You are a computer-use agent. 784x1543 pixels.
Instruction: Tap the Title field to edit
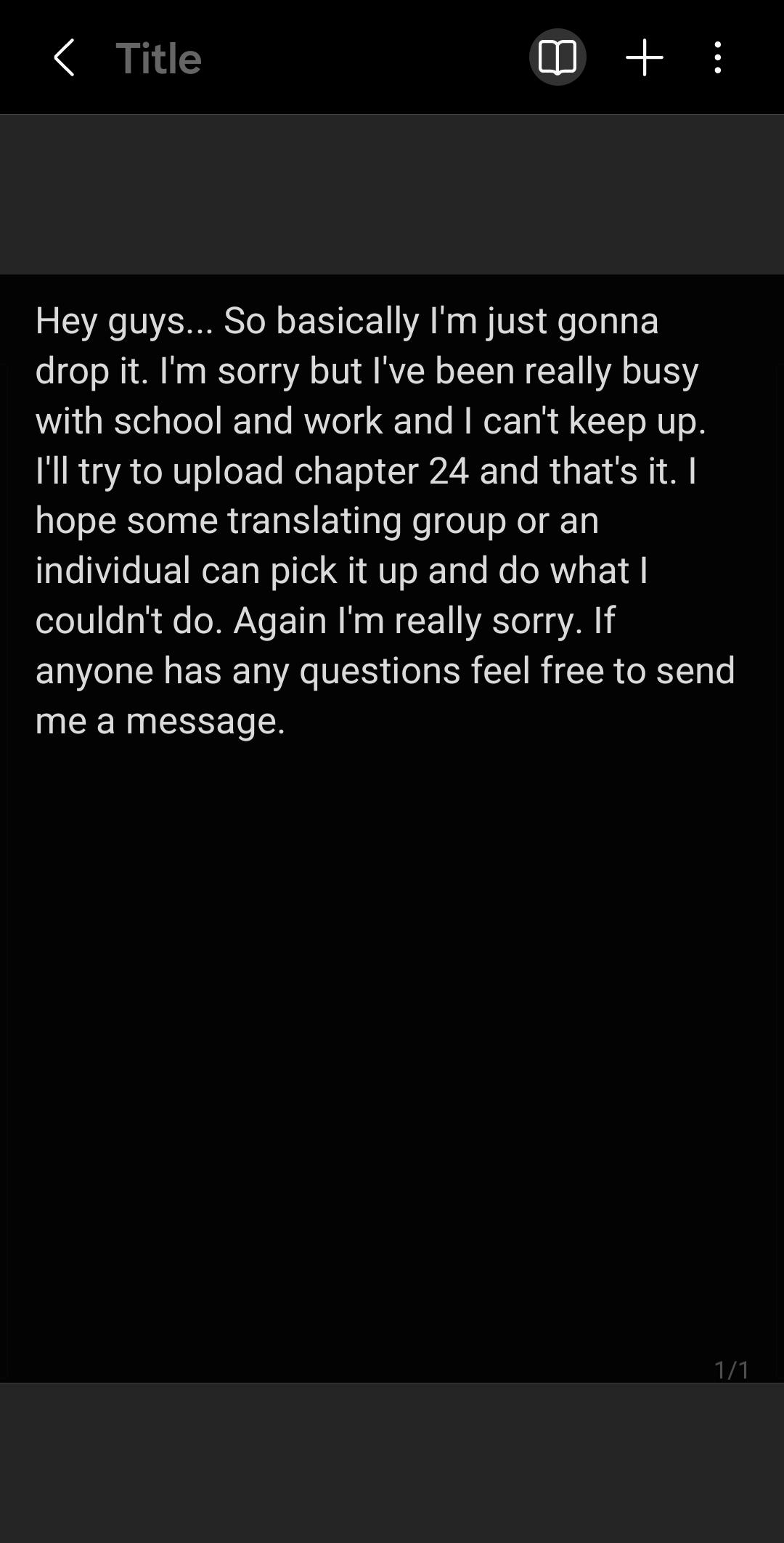coord(158,58)
